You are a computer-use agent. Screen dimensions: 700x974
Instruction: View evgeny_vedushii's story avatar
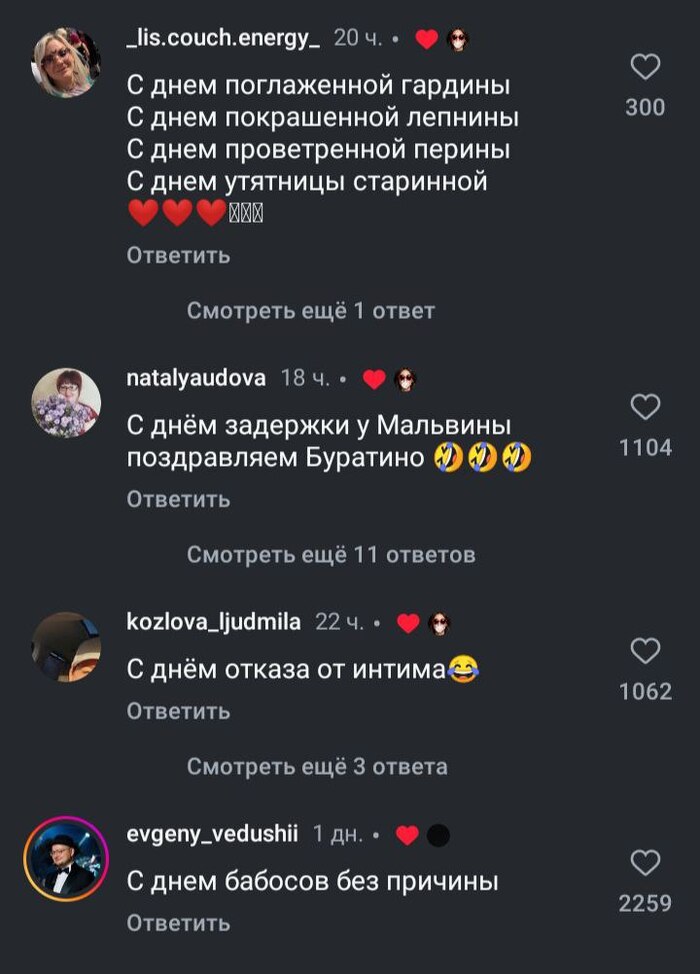tap(66, 859)
